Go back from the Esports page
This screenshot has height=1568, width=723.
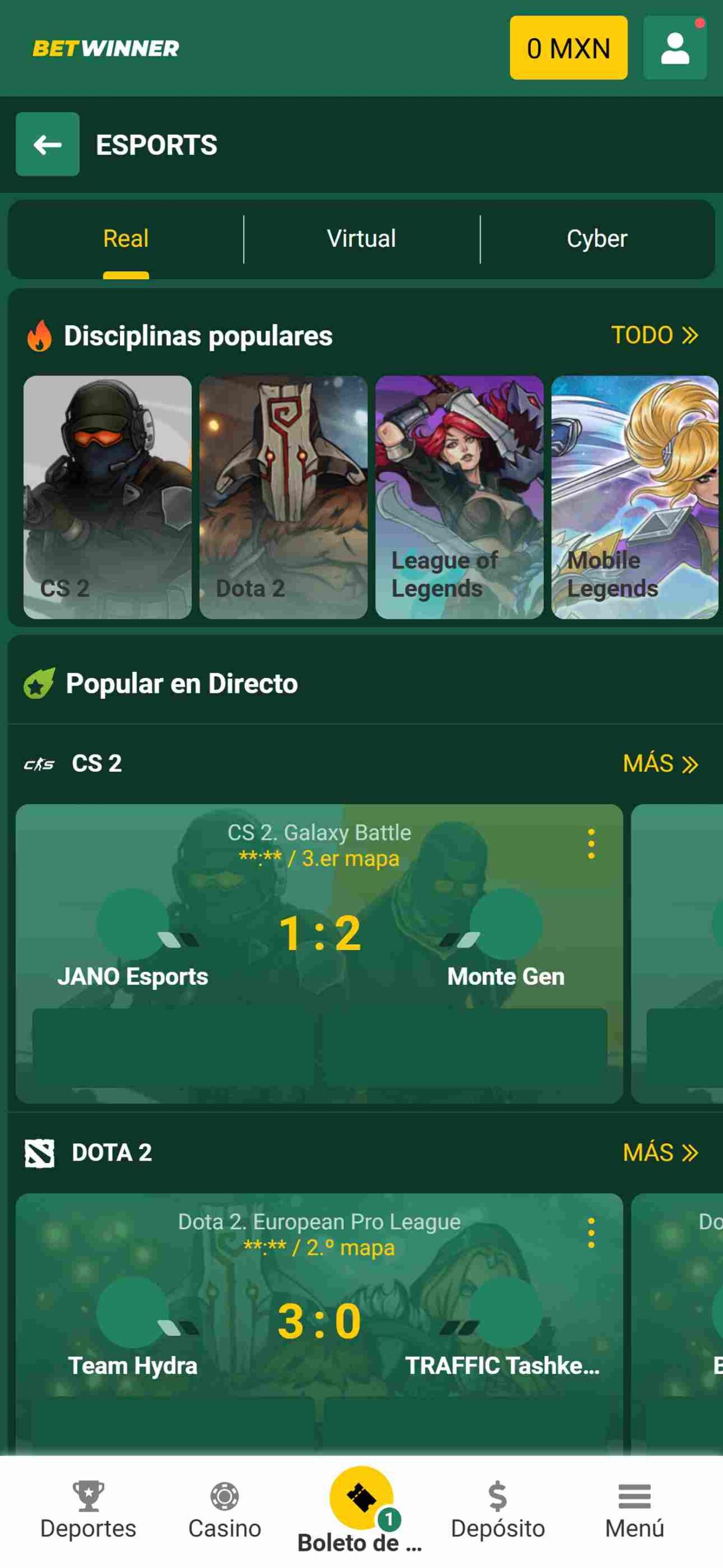(47, 145)
